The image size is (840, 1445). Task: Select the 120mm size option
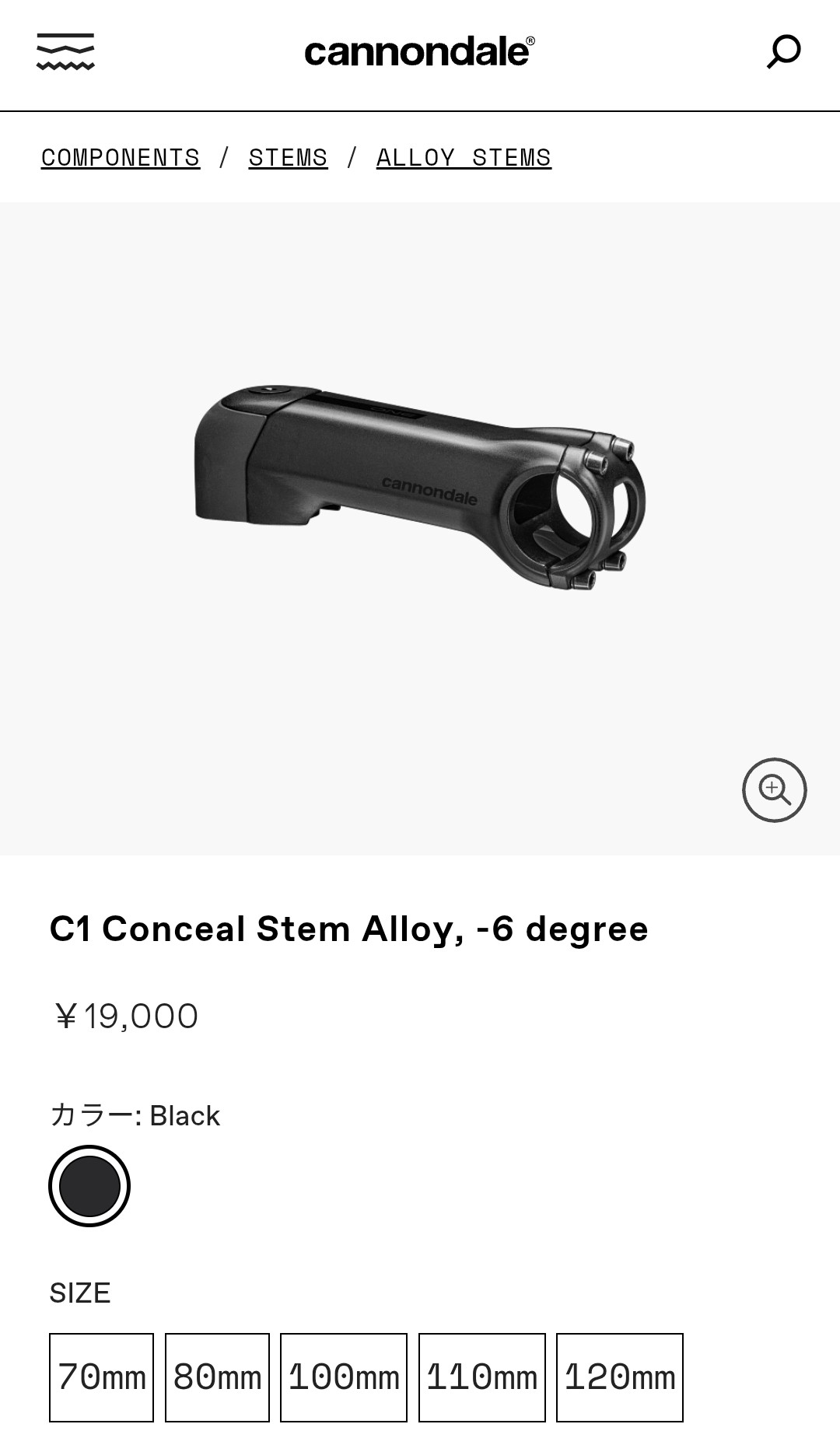[x=620, y=1377]
